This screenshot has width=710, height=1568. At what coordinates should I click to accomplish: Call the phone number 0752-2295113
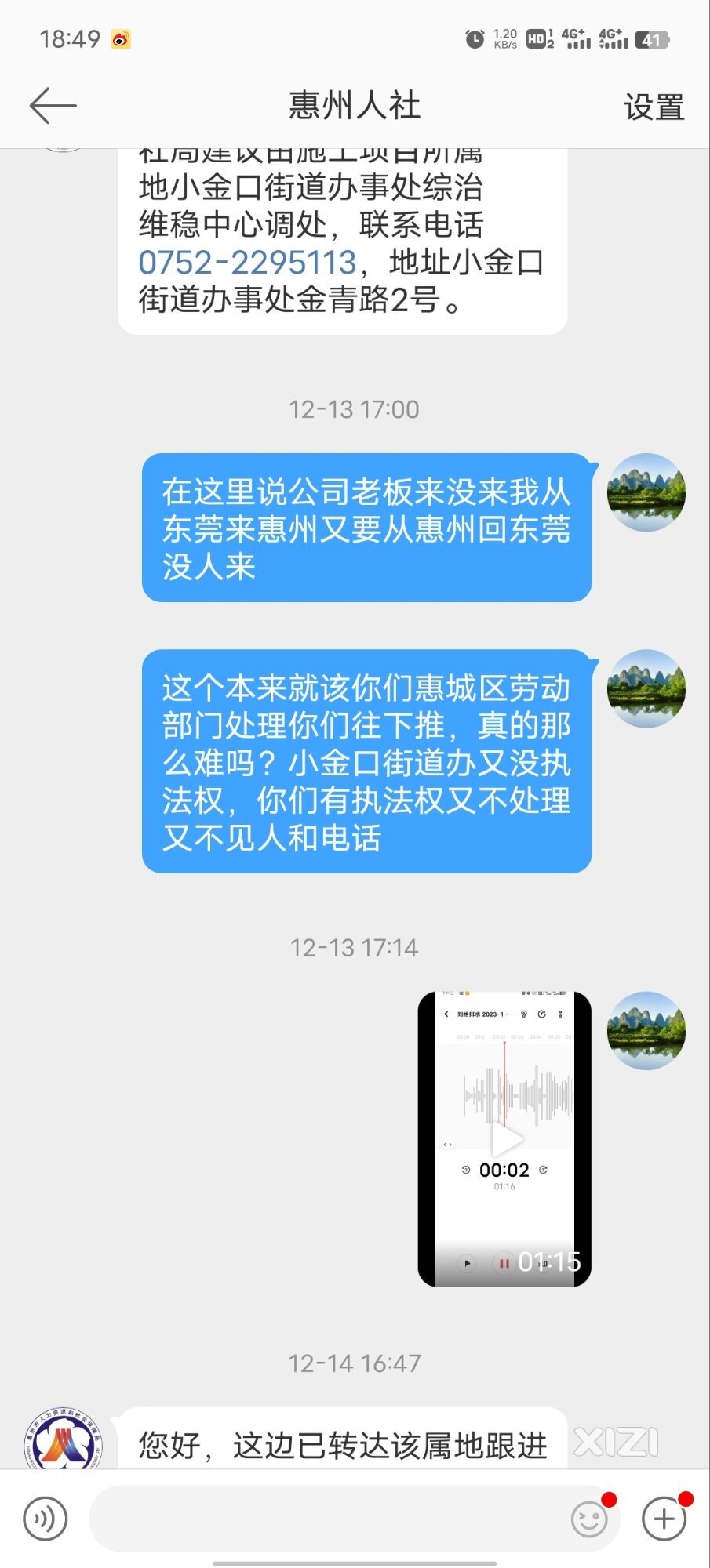(x=247, y=263)
